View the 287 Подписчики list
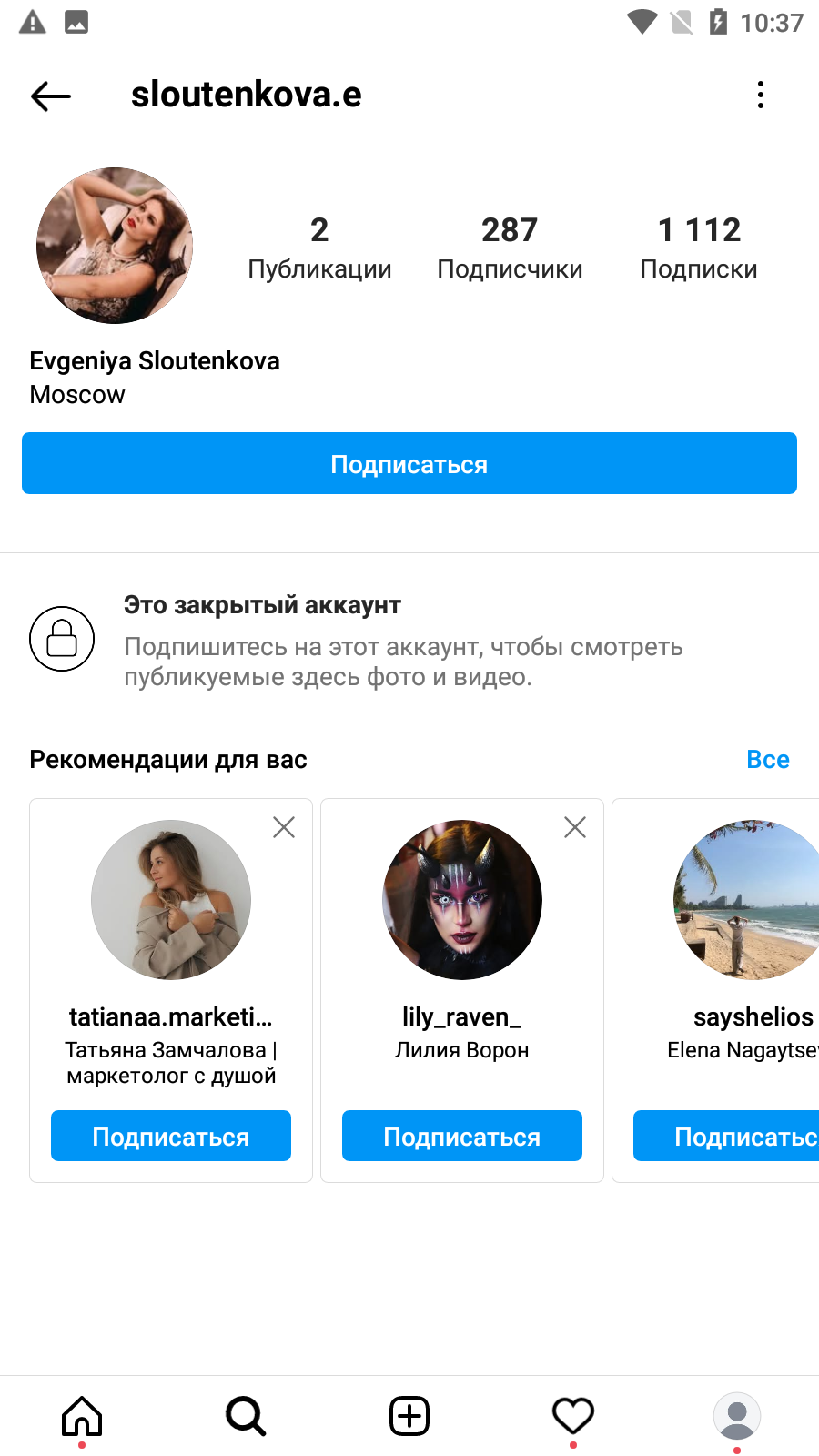 coord(510,248)
